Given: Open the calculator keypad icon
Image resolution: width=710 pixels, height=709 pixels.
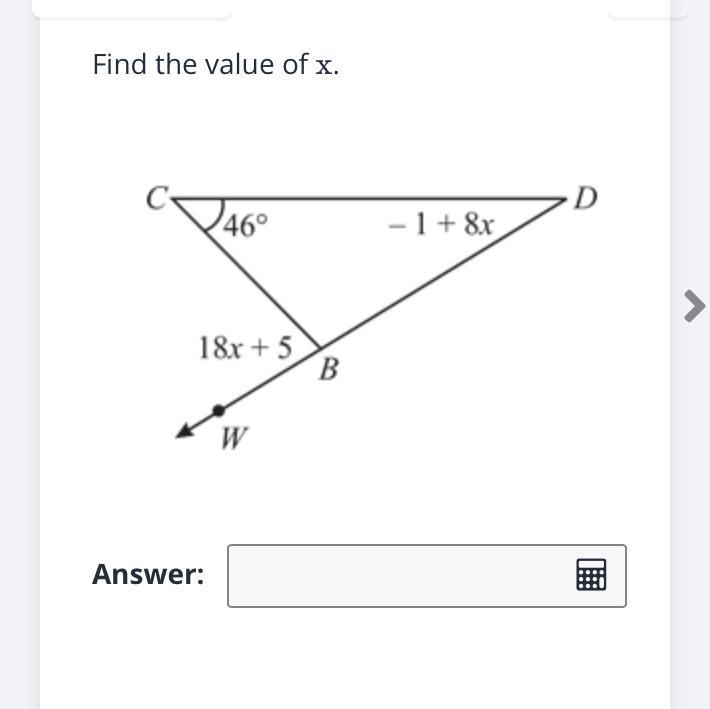Looking at the screenshot, I should [x=591, y=575].
